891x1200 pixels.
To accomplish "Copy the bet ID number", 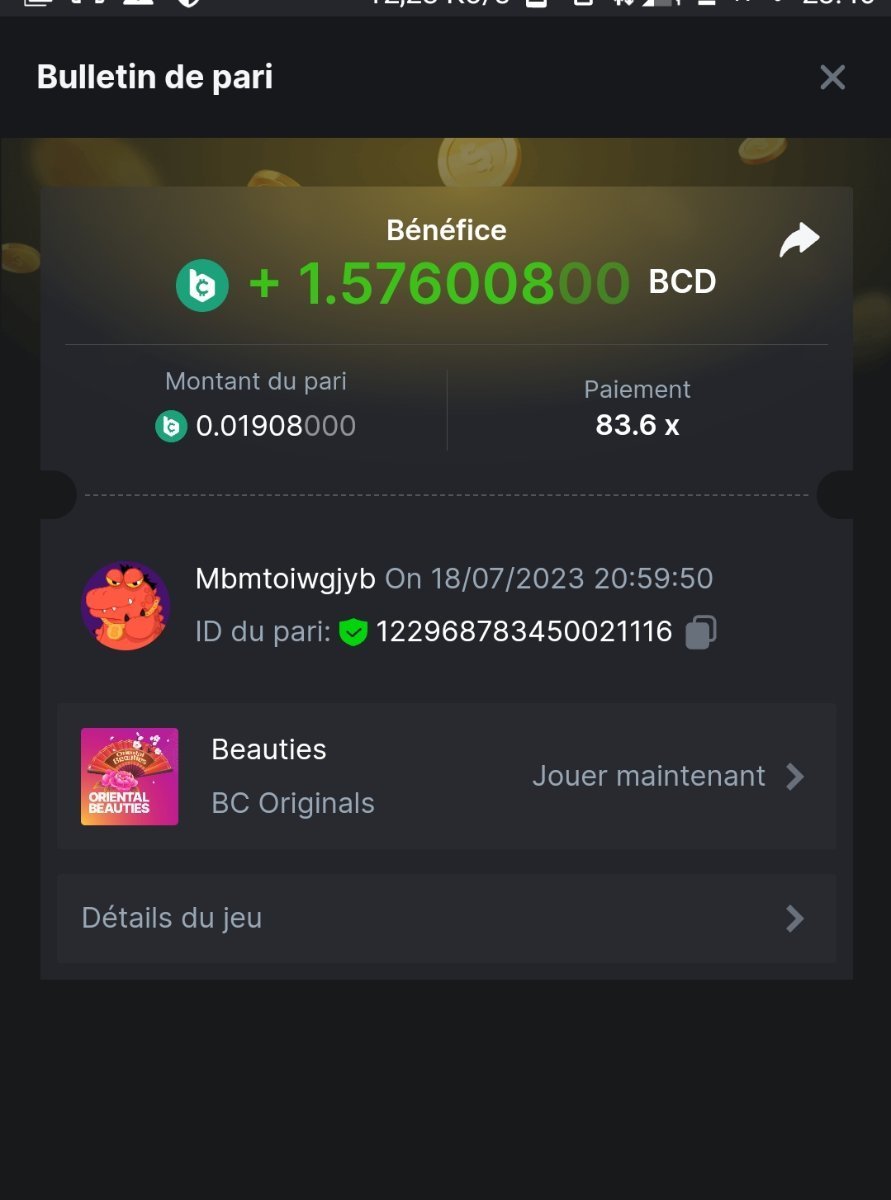I will [x=700, y=632].
